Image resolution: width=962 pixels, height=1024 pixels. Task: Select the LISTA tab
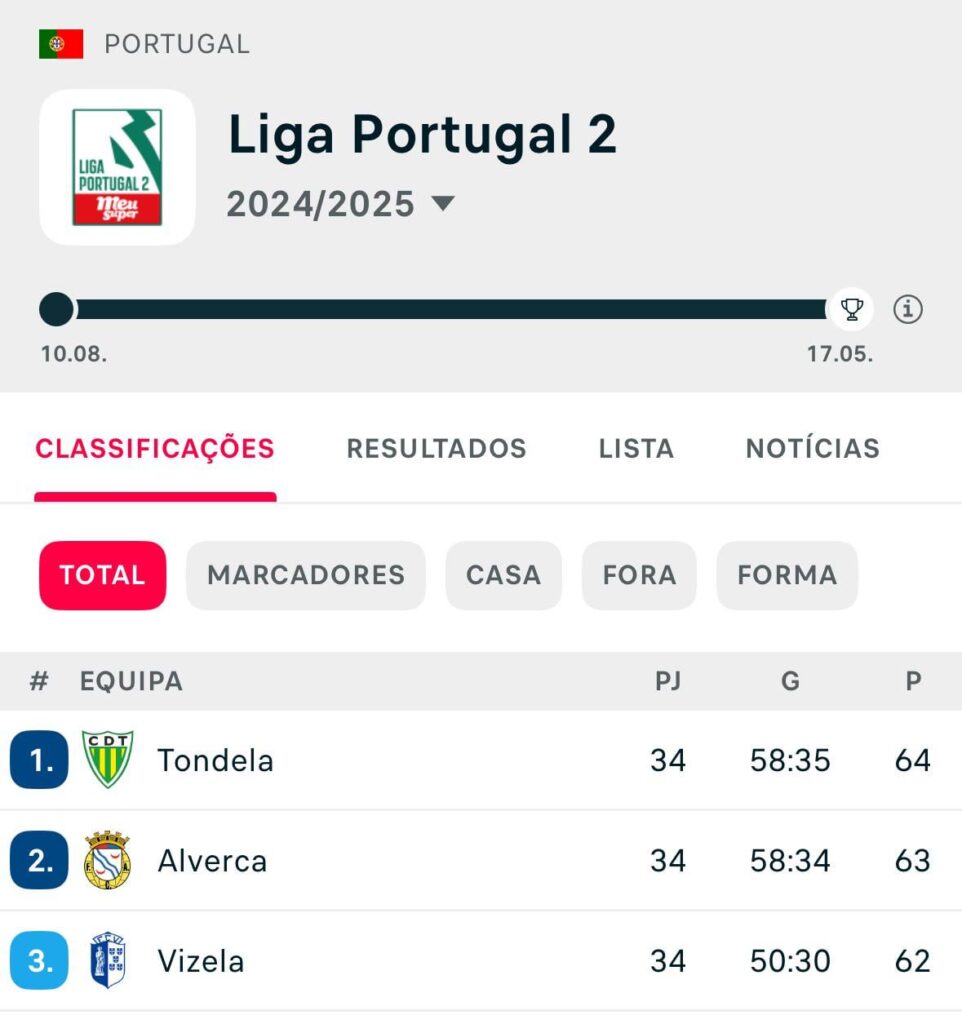(636, 449)
